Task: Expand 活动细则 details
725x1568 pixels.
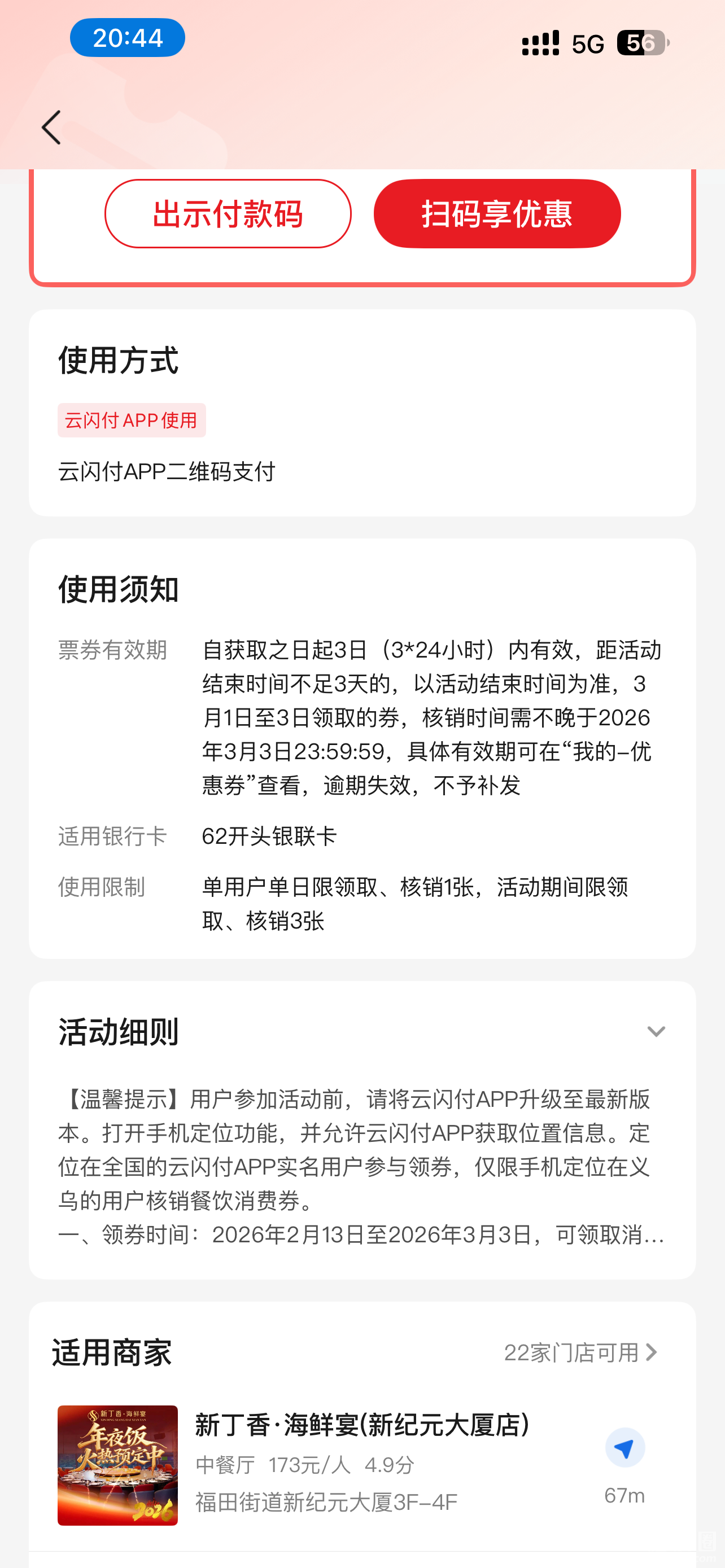Action: [x=656, y=1032]
